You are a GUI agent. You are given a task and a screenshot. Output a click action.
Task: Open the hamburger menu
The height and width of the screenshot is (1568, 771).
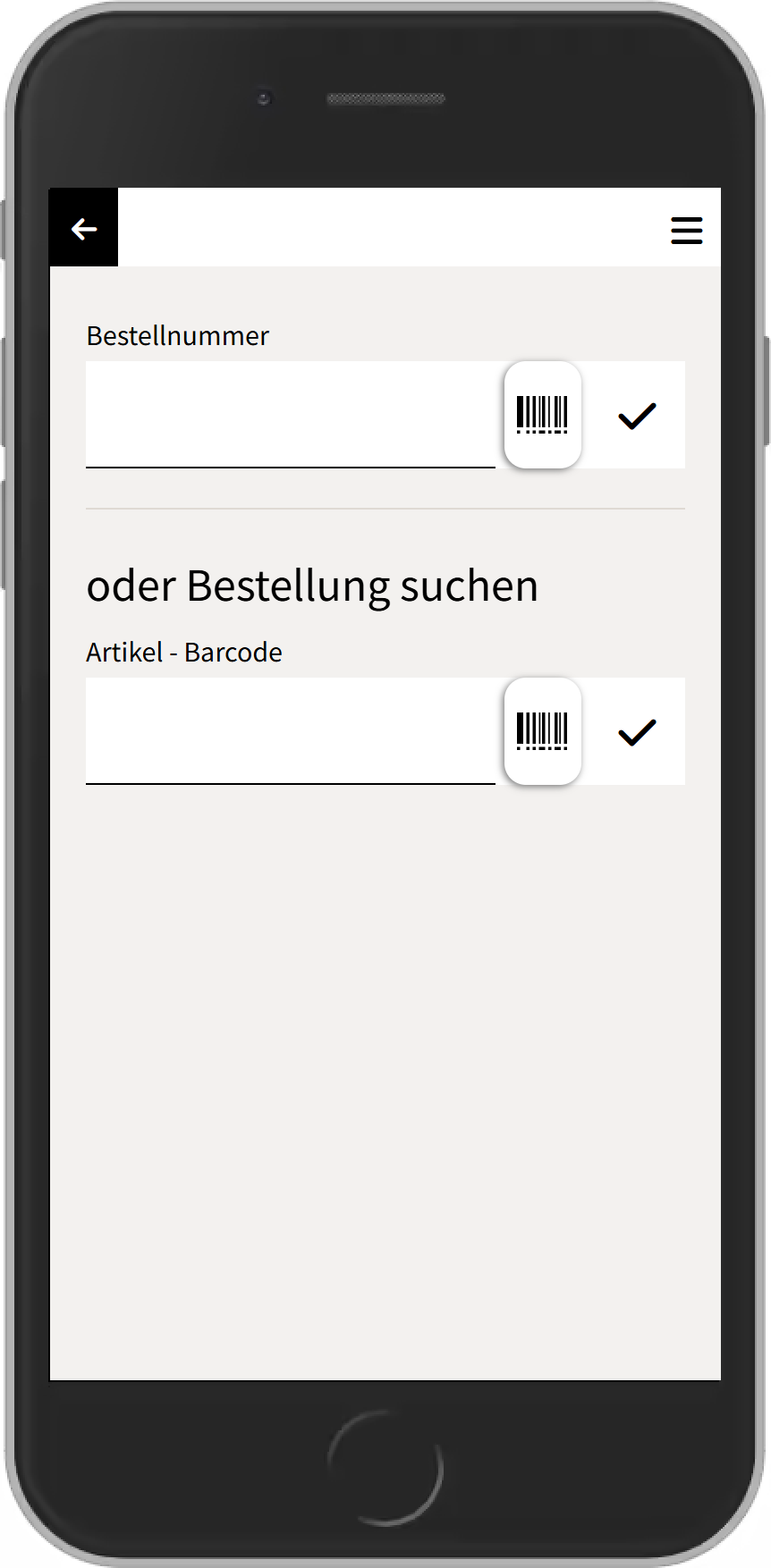point(686,230)
